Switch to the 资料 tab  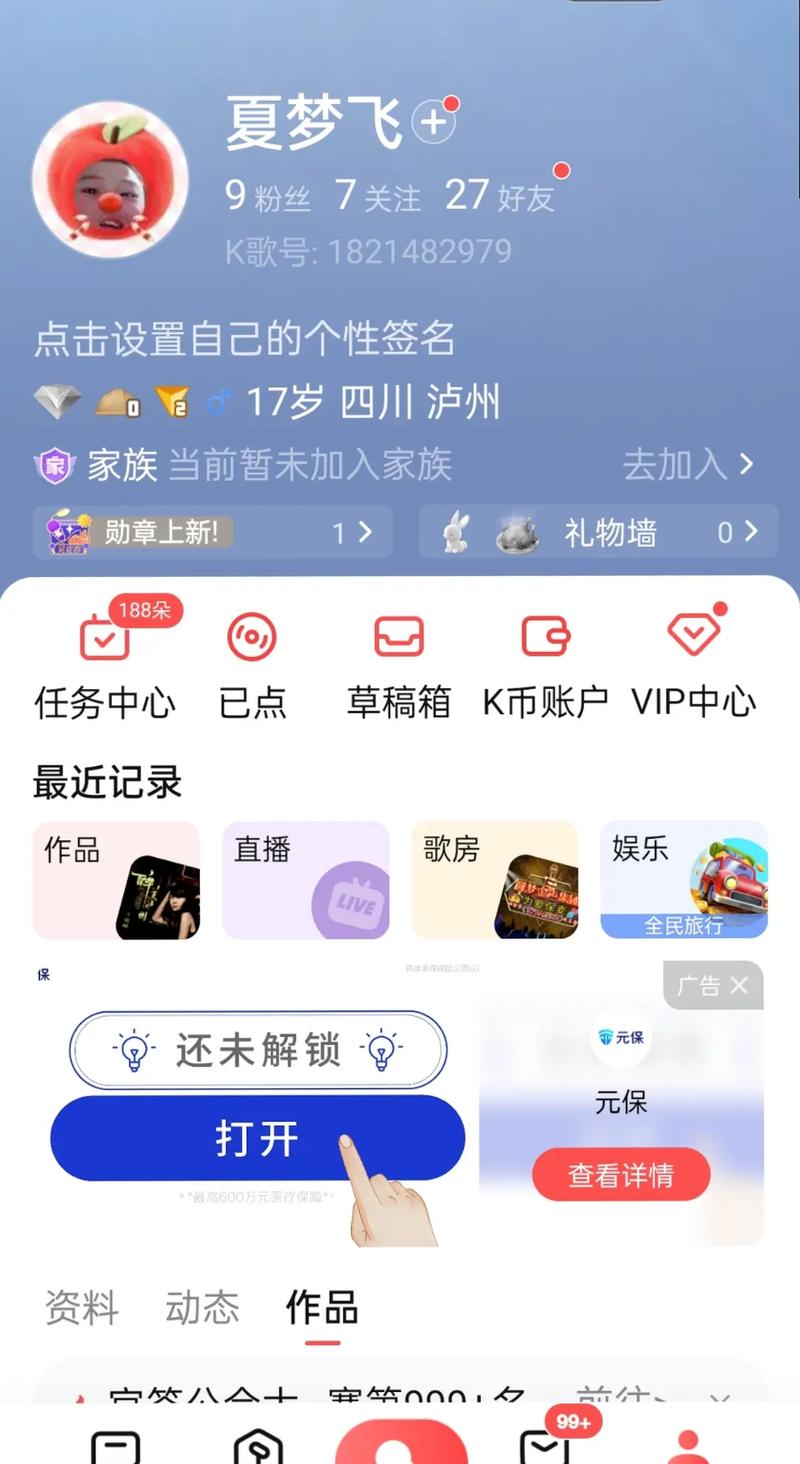[x=82, y=1308]
